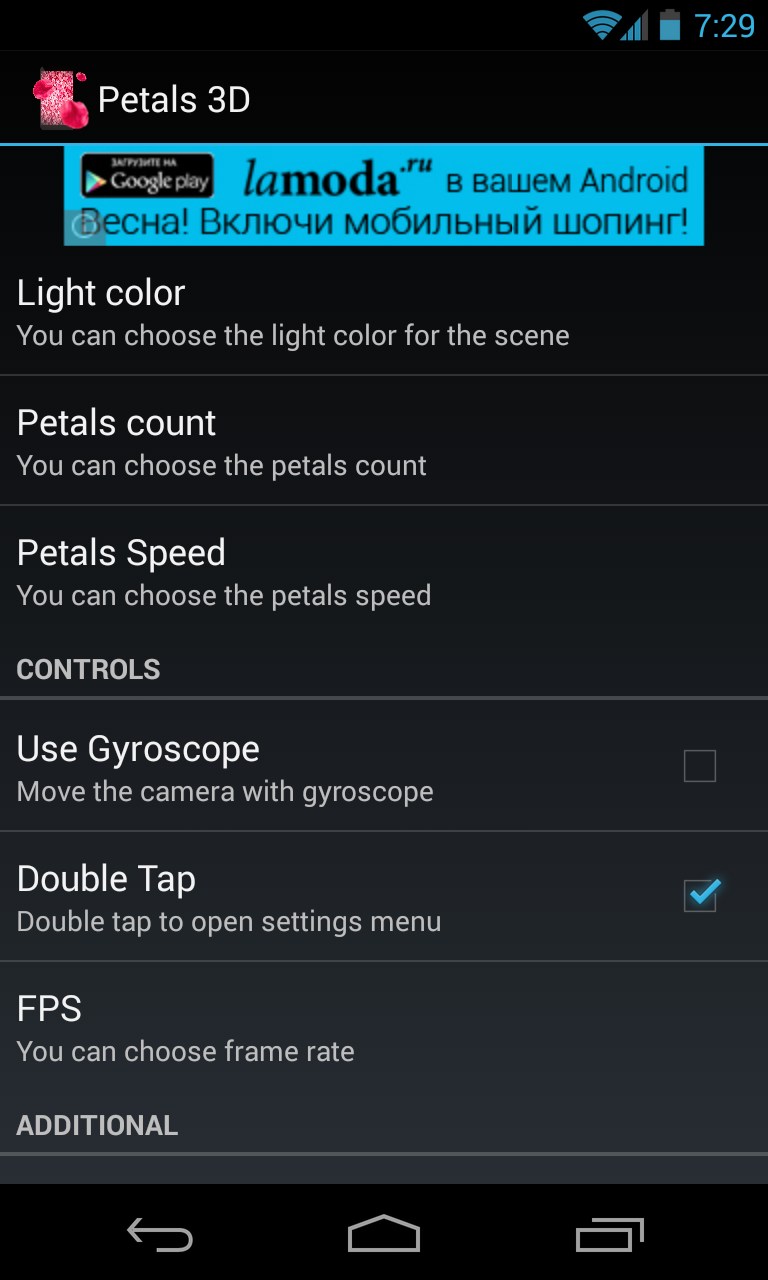Go to the home screen

pos(384,1235)
